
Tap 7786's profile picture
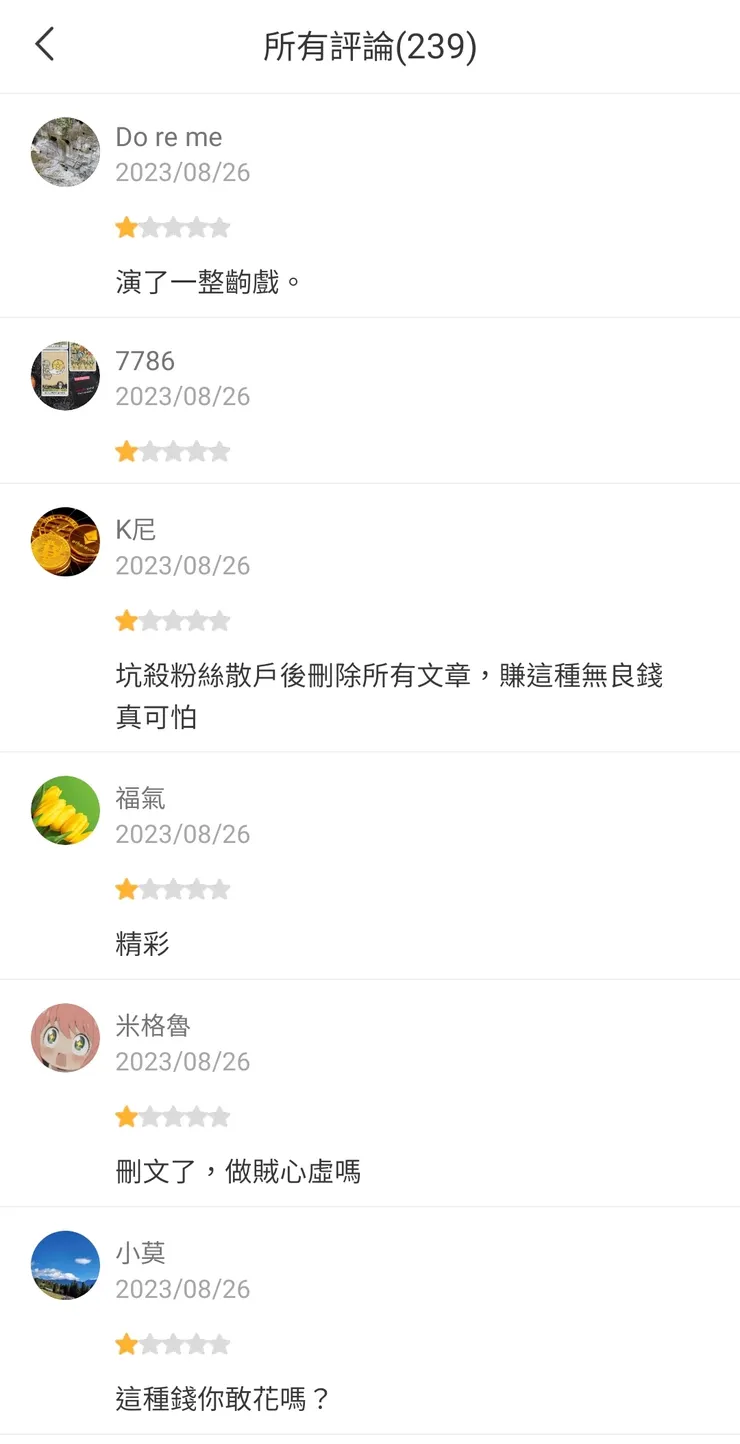pos(65,376)
